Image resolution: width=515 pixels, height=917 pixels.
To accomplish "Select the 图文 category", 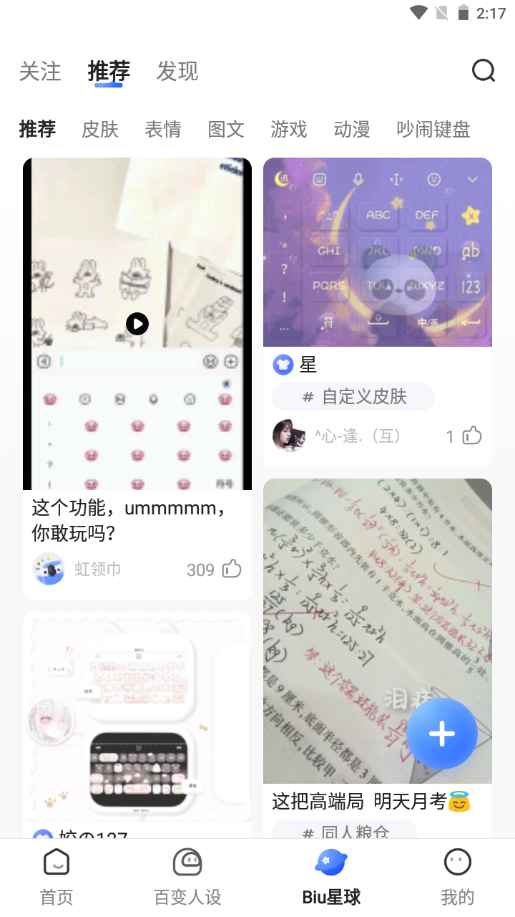I will 226,129.
